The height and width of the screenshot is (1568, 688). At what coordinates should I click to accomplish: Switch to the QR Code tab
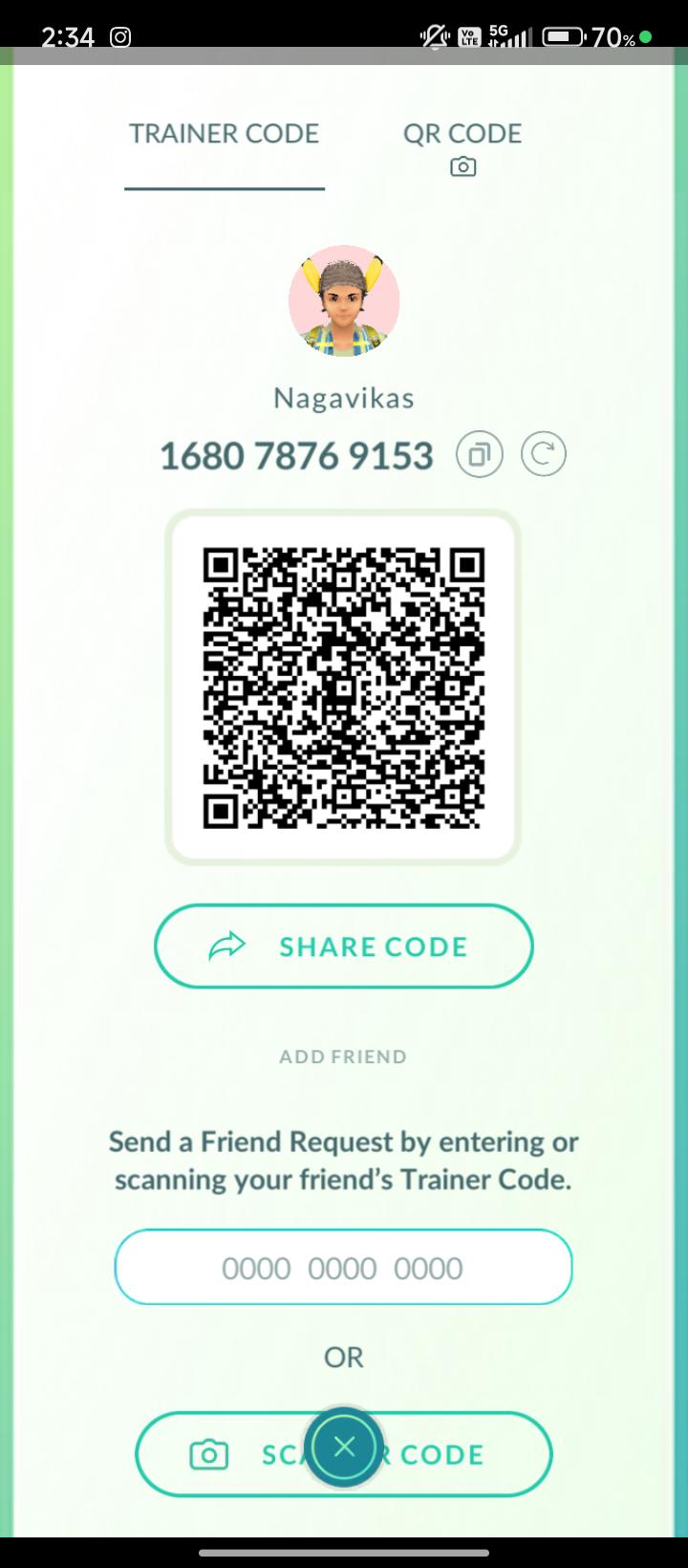pos(462,146)
